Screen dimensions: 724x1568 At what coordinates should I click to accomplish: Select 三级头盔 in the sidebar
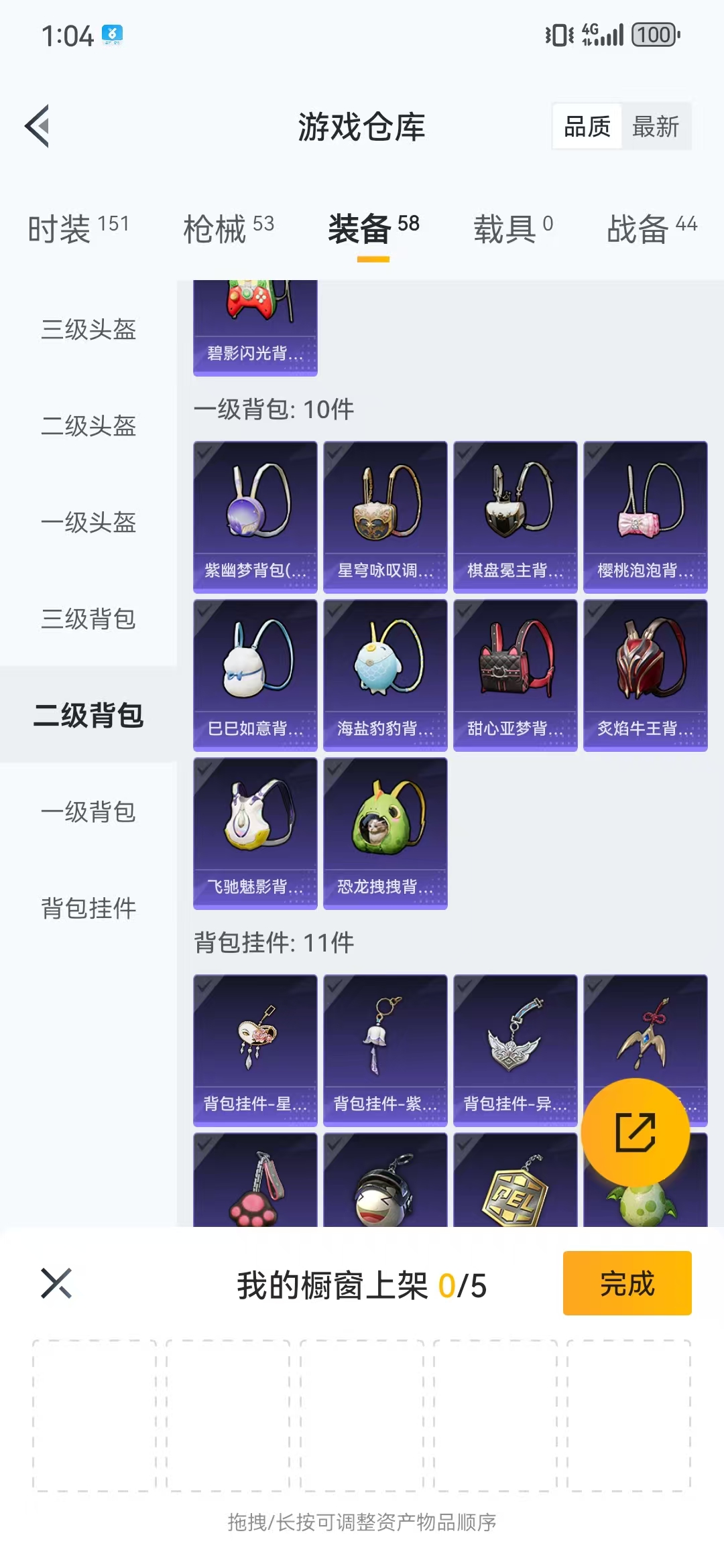[88, 330]
